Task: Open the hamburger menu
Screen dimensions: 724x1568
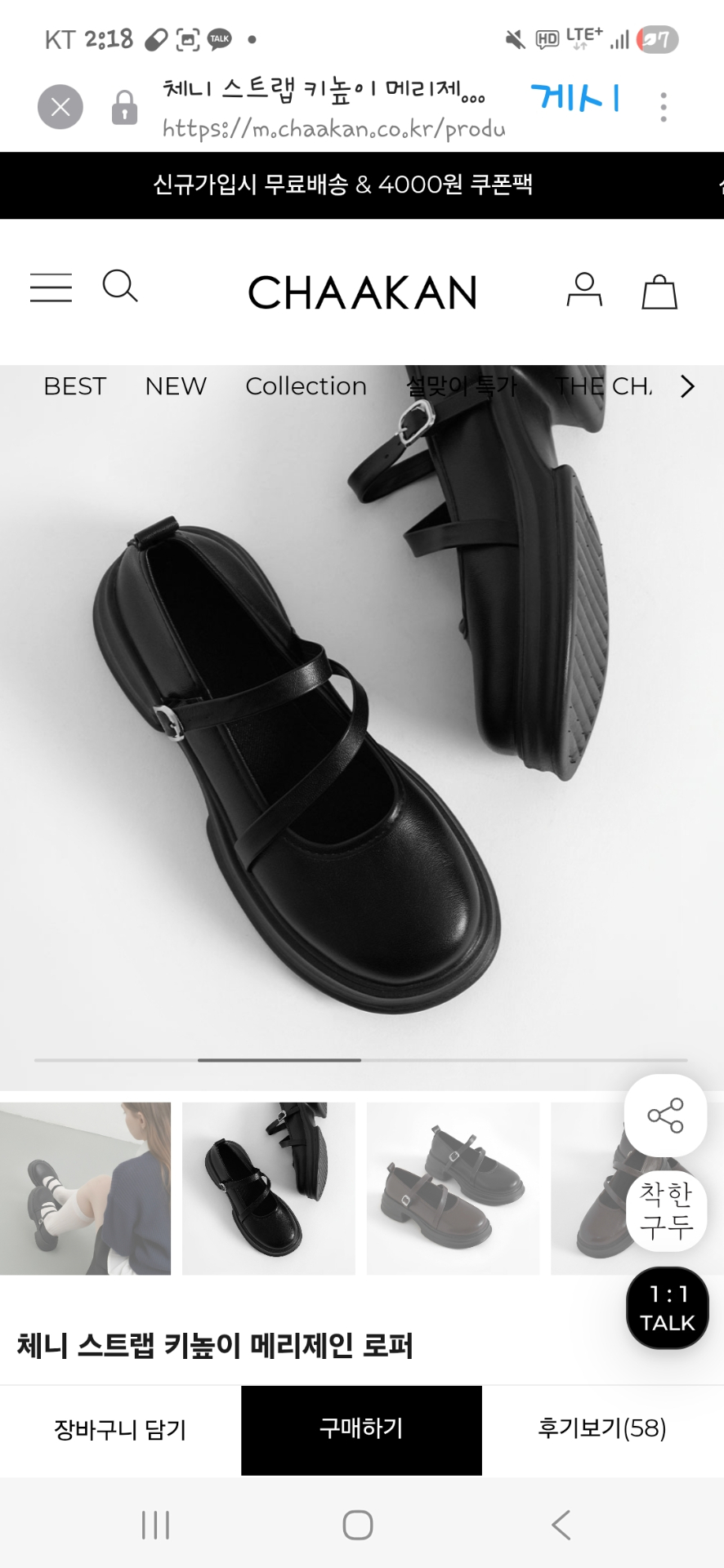Action: click(x=51, y=287)
